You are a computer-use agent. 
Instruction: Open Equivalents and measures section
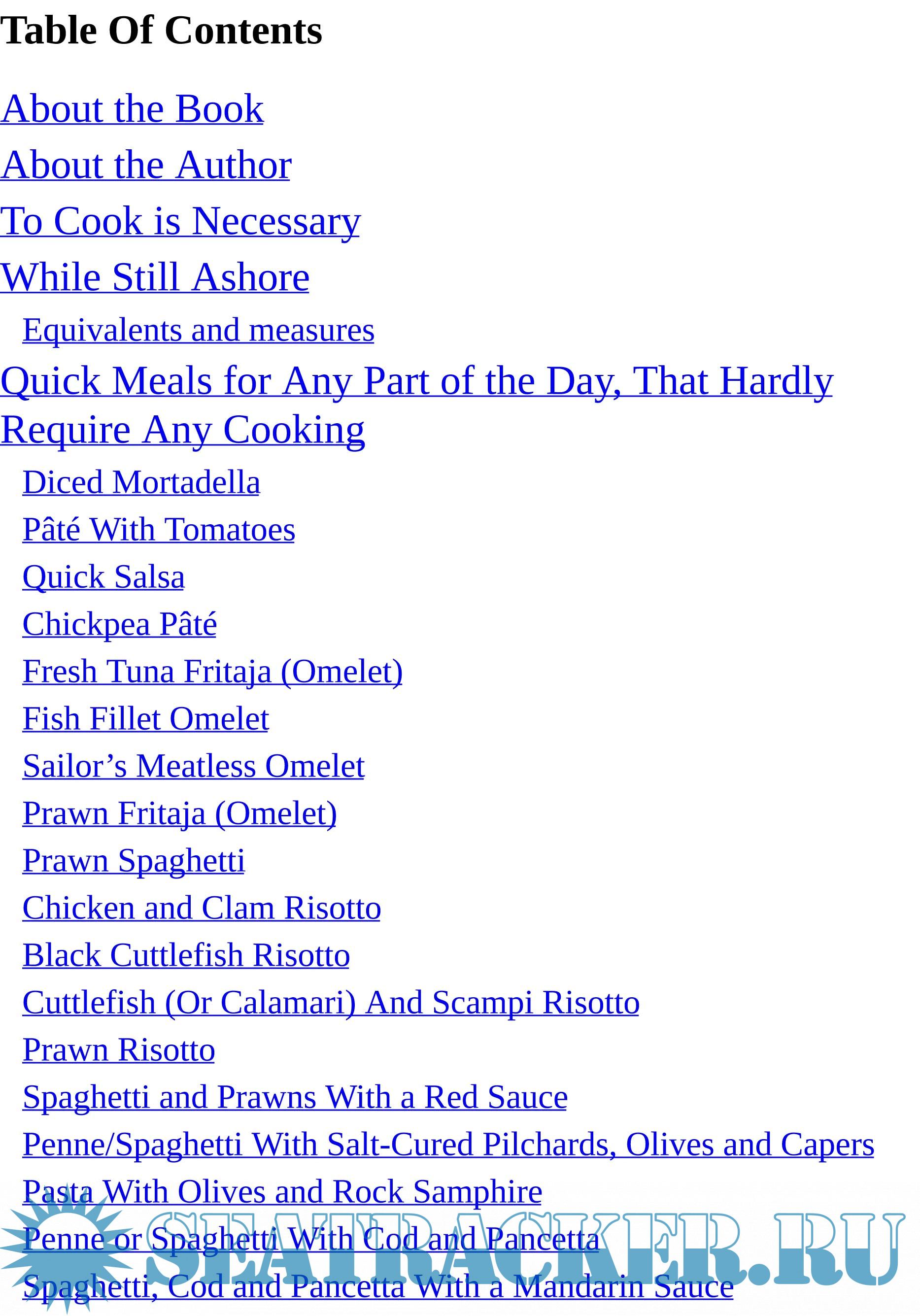(198, 330)
